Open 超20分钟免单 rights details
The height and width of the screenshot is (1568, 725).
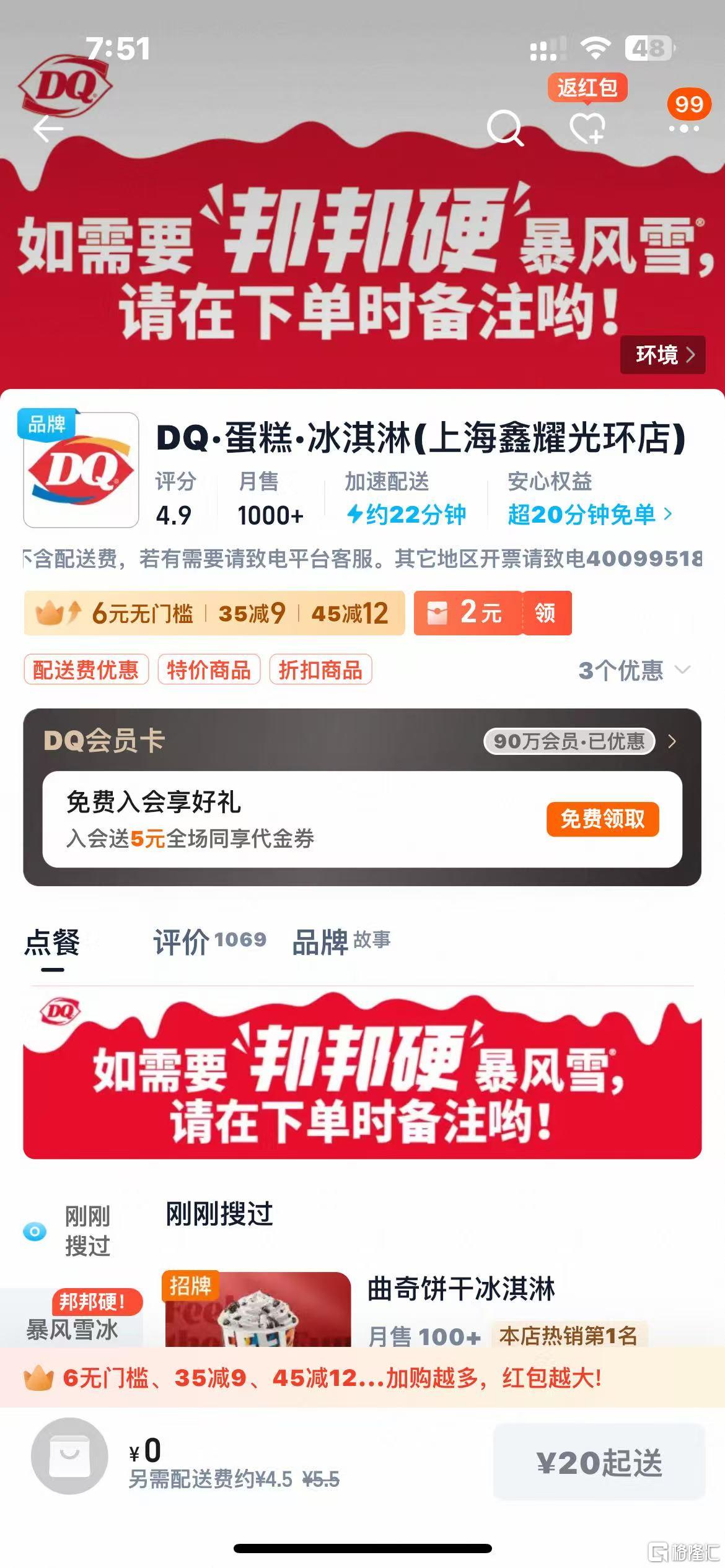tap(589, 514)
